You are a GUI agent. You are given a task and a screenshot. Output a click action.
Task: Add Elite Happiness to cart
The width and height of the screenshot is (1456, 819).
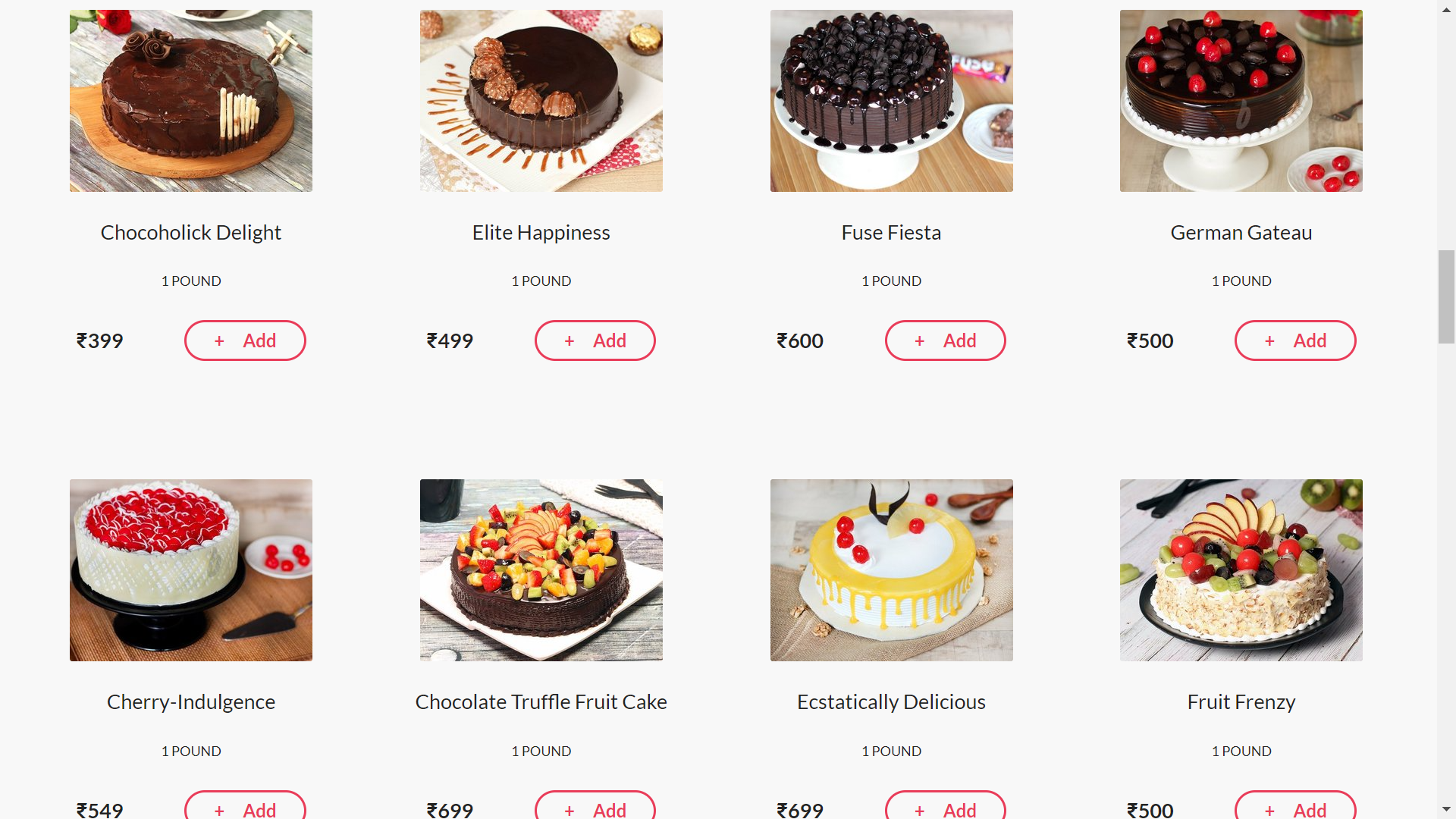pyautogui.click(x=595, y=340)
